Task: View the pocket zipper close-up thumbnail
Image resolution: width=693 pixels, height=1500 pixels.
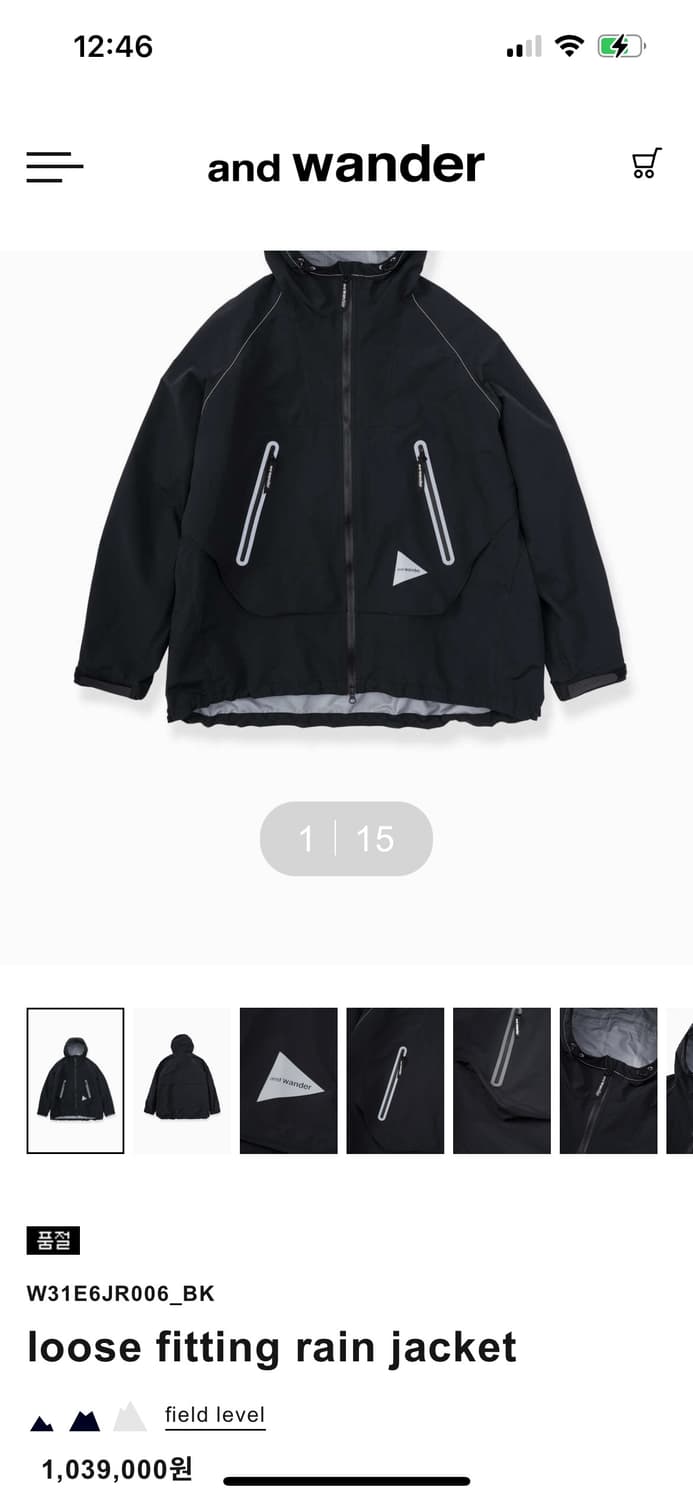Action: tap(395, 1080)
